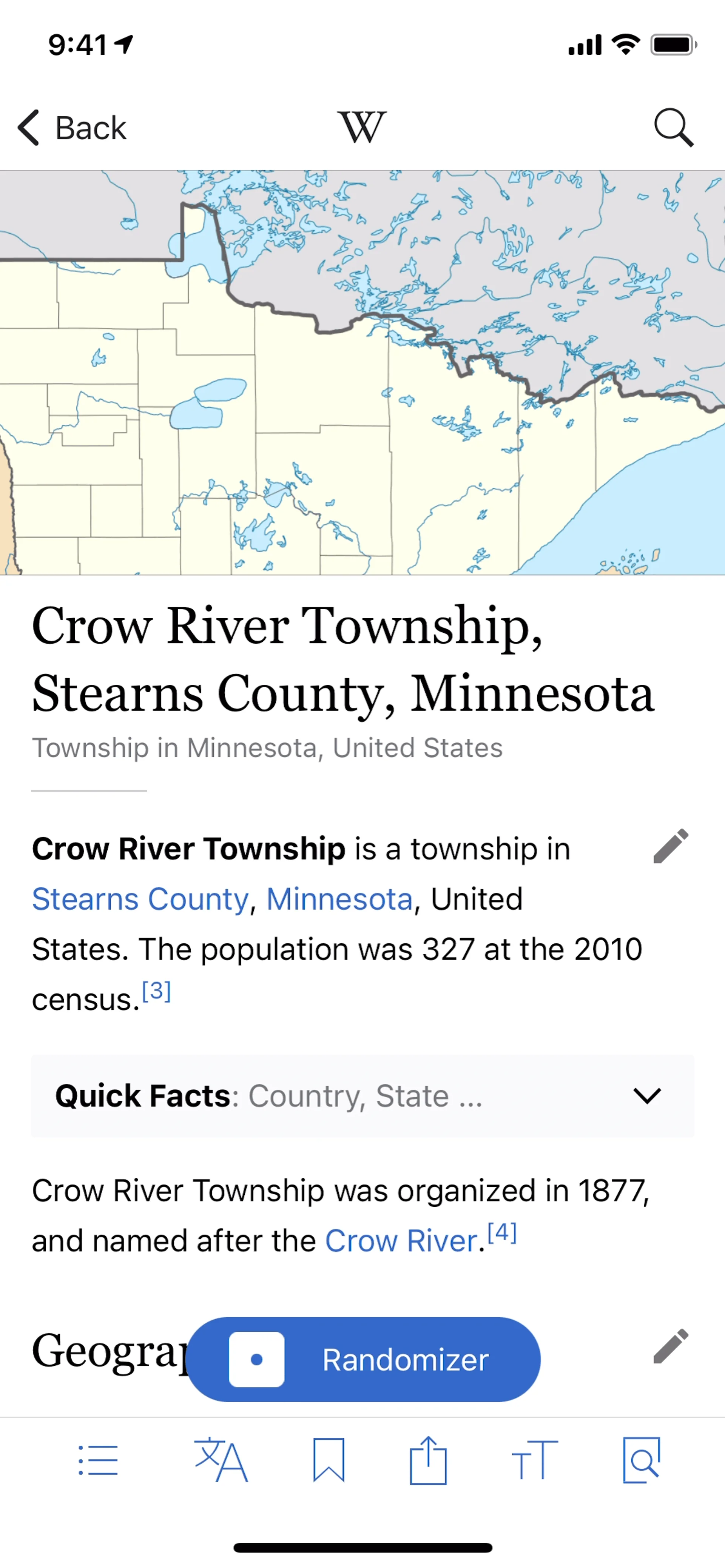Viewport: 725px width, 1568px height.
Task: Find text within this page
Action: (642, 1460)
